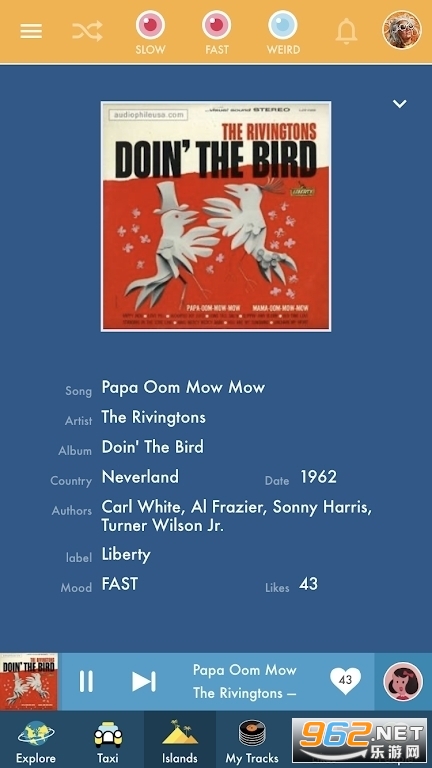Open the hamburger drawer menu
This screenshot has height=768, width=432.
31,31
